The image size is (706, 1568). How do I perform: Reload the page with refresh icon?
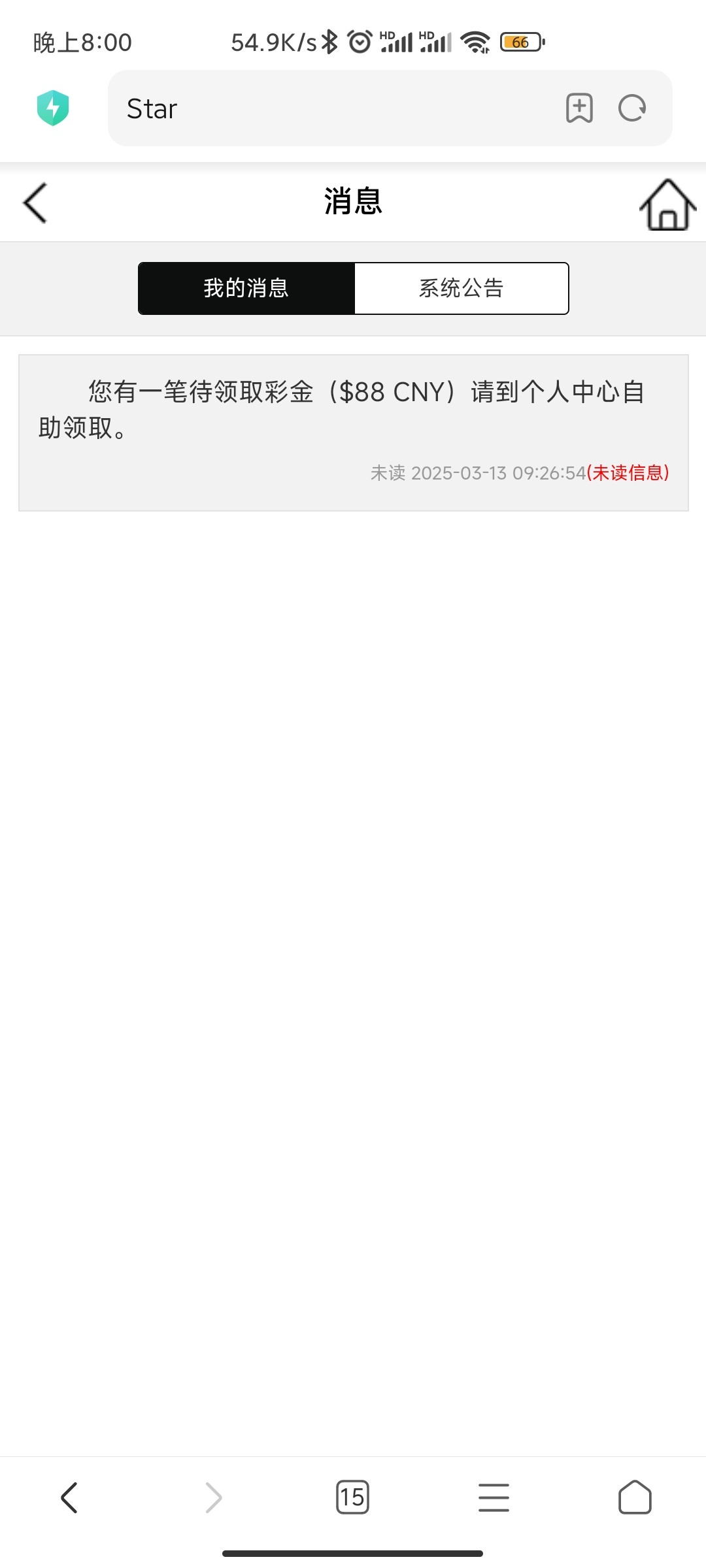pos(632,108)
